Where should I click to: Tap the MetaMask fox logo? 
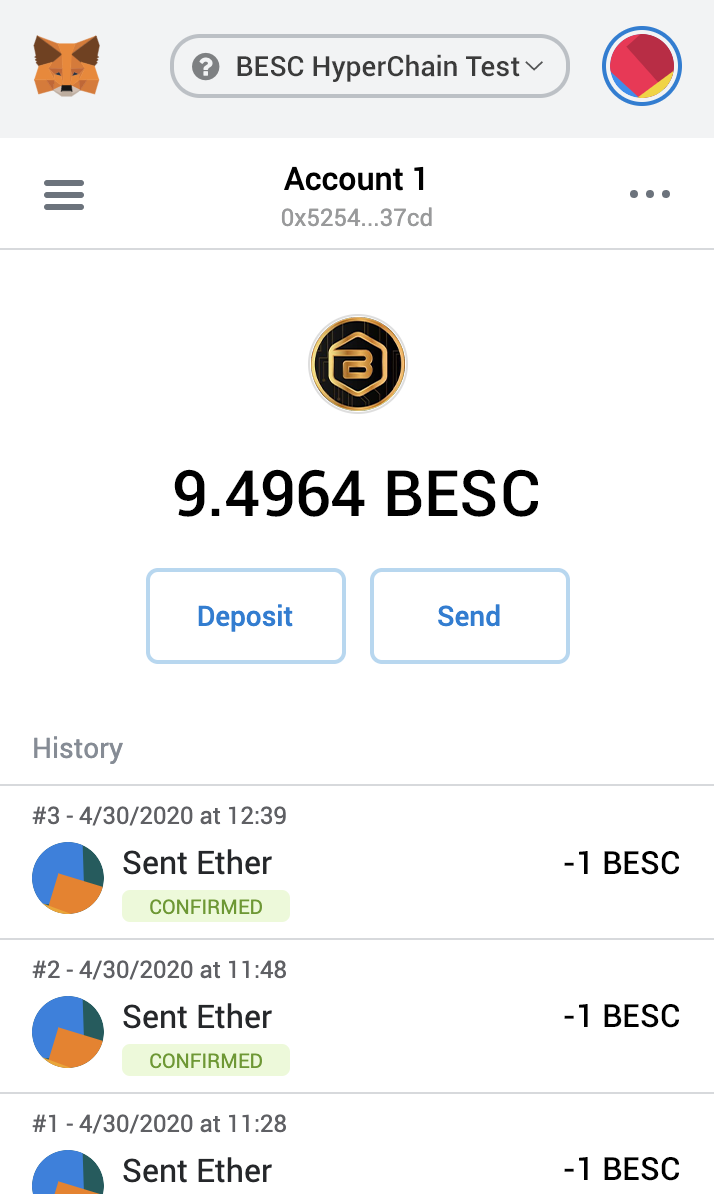tap(67, 66)
